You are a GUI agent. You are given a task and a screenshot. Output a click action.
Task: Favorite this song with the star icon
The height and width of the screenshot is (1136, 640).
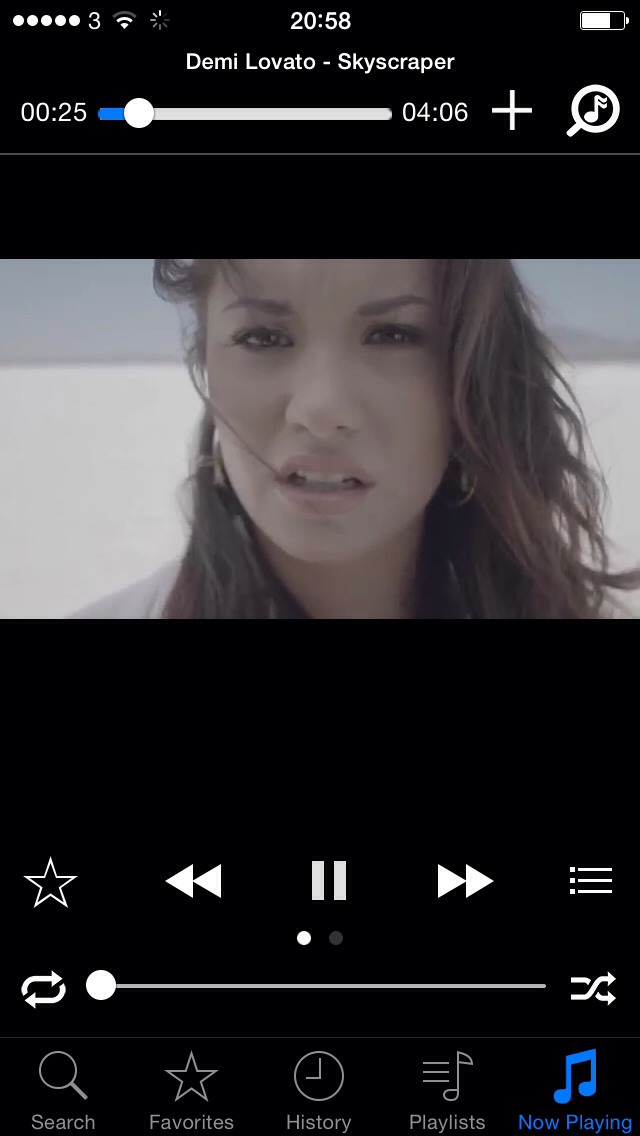point(50,882)
